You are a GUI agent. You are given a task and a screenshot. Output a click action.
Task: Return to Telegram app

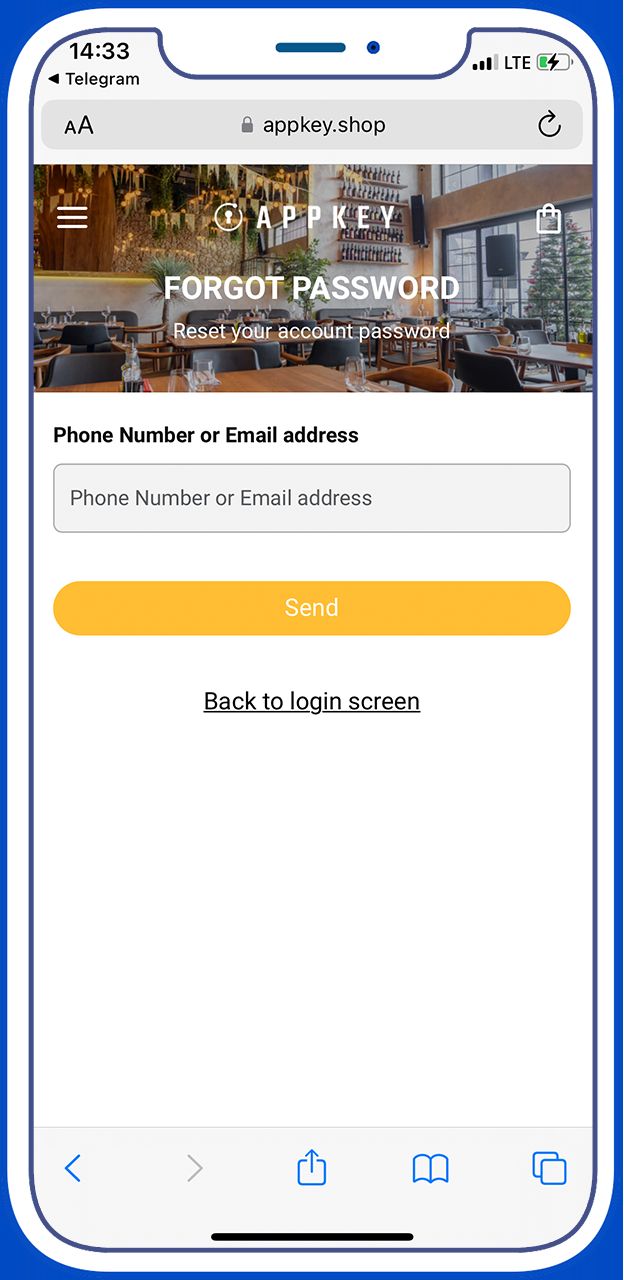[x=94, y=79]
